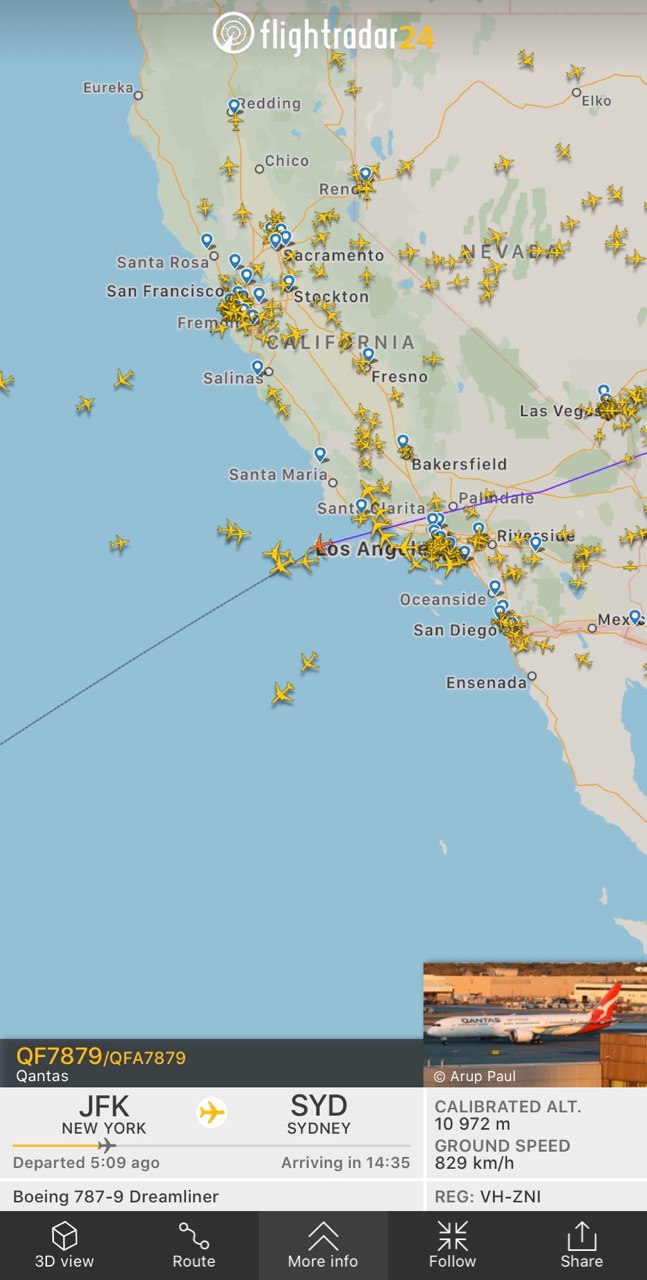
Task: Tap the airport pin near Santa Maria
Action: click(320, 454)
